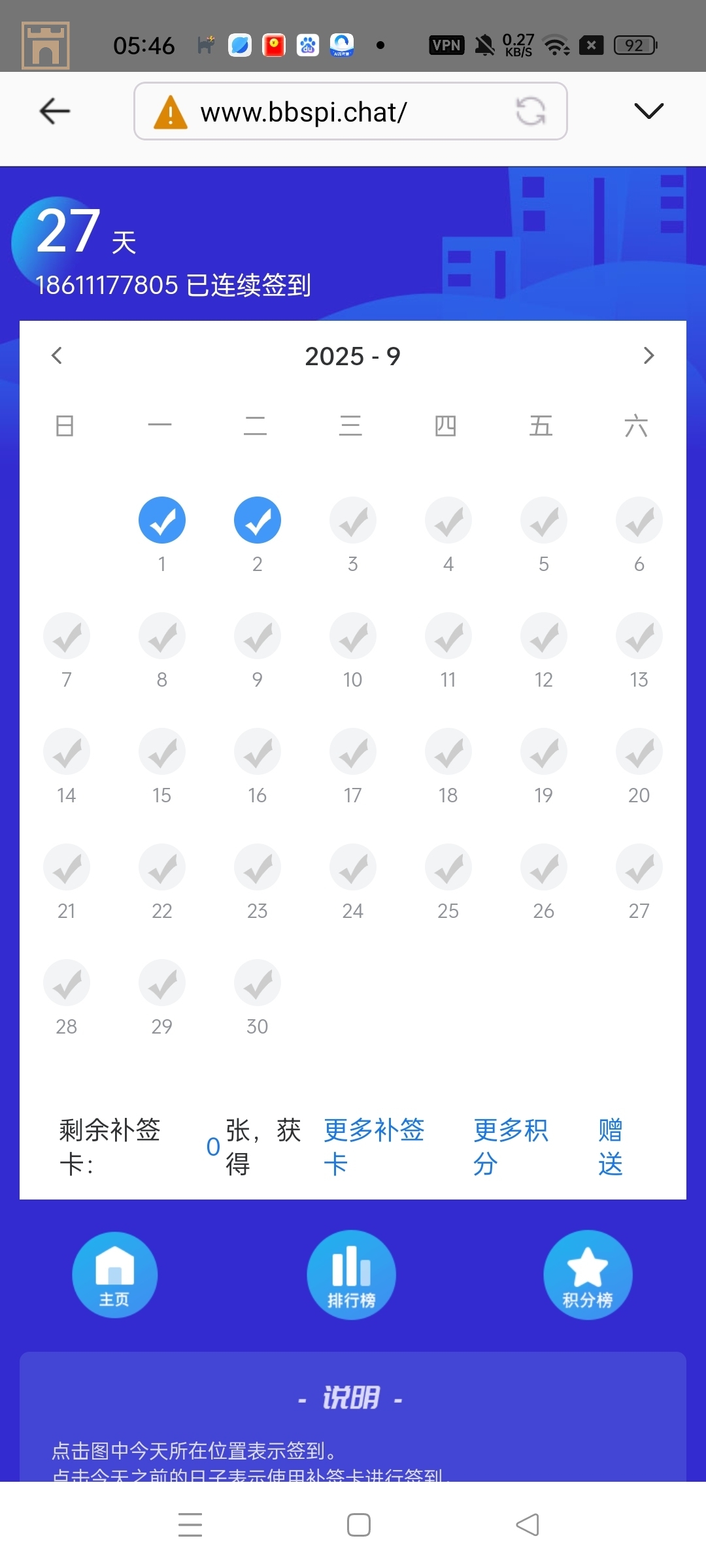Tap the 赠送 link

click(611, 1147)
